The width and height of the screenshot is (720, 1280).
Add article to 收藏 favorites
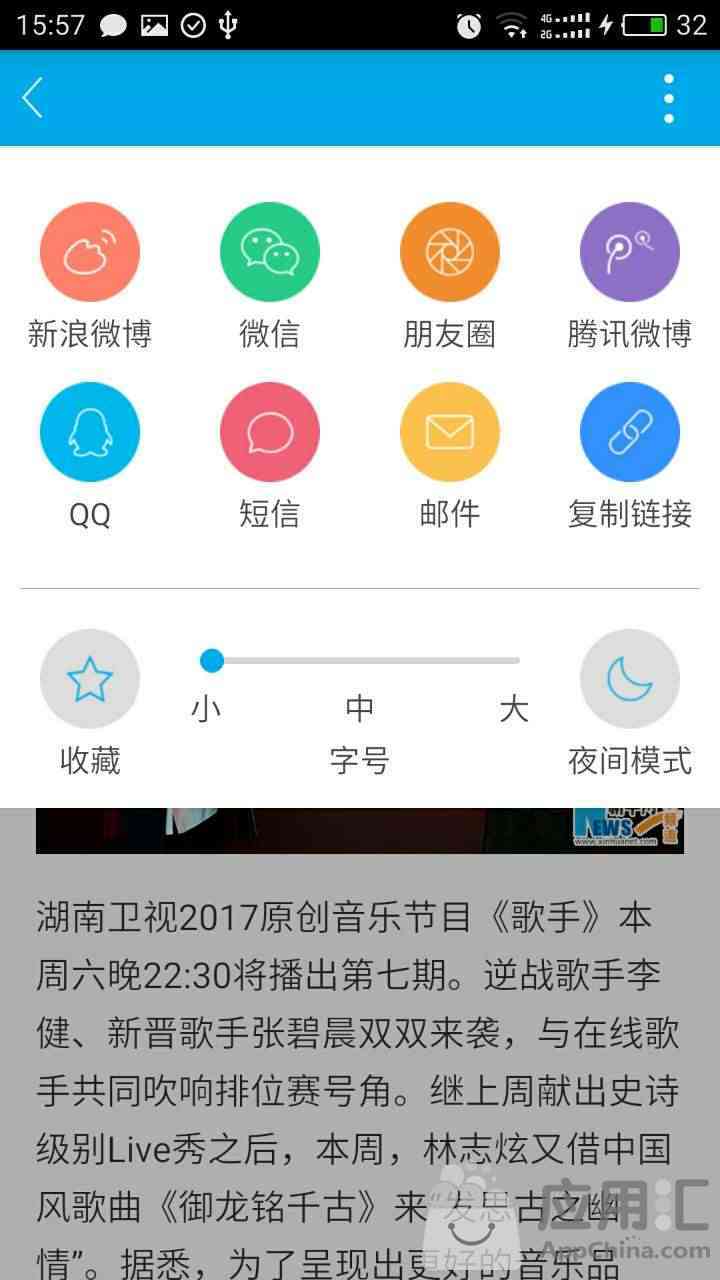90,679
